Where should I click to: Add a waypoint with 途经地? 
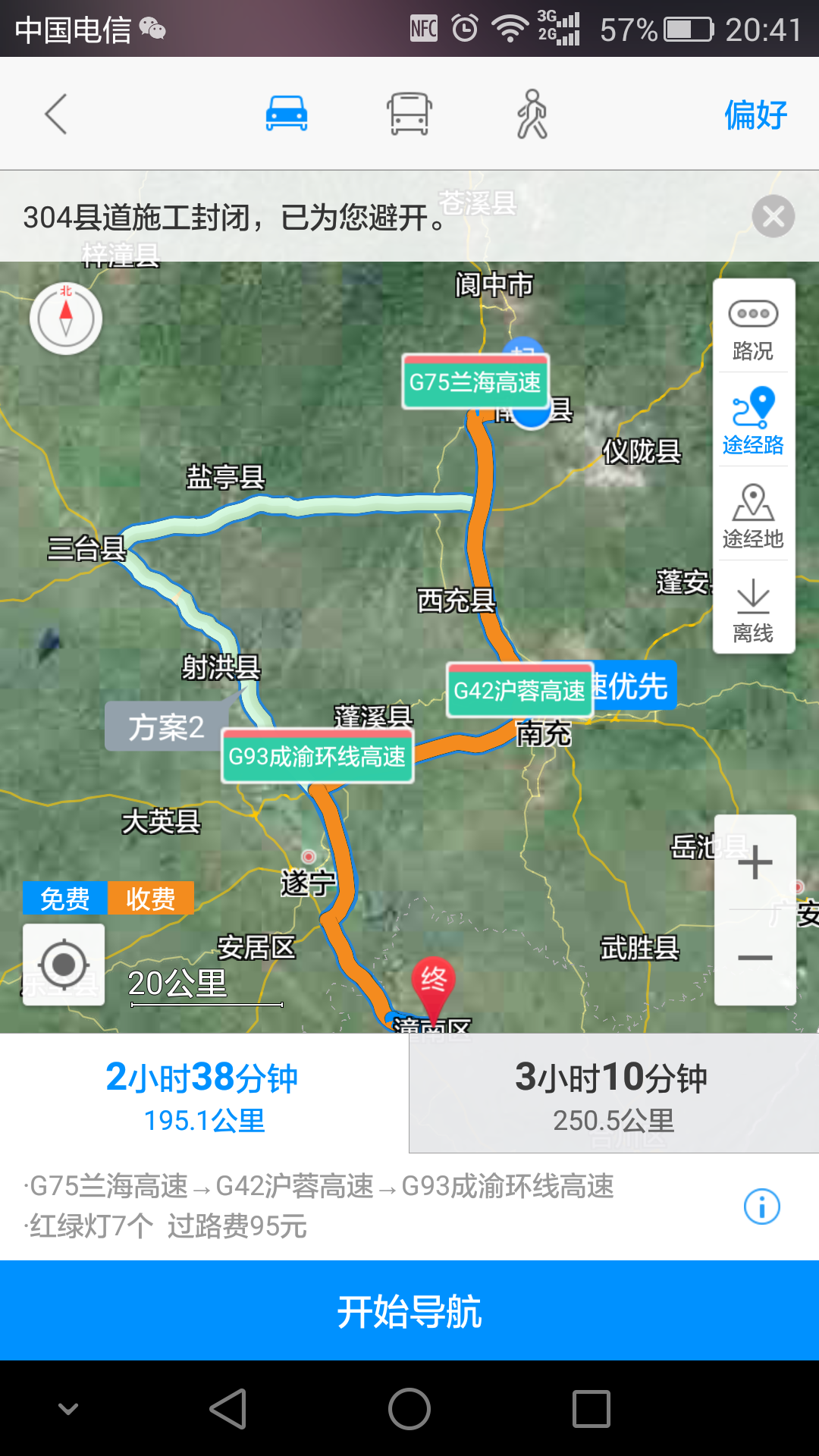[753, 516]
